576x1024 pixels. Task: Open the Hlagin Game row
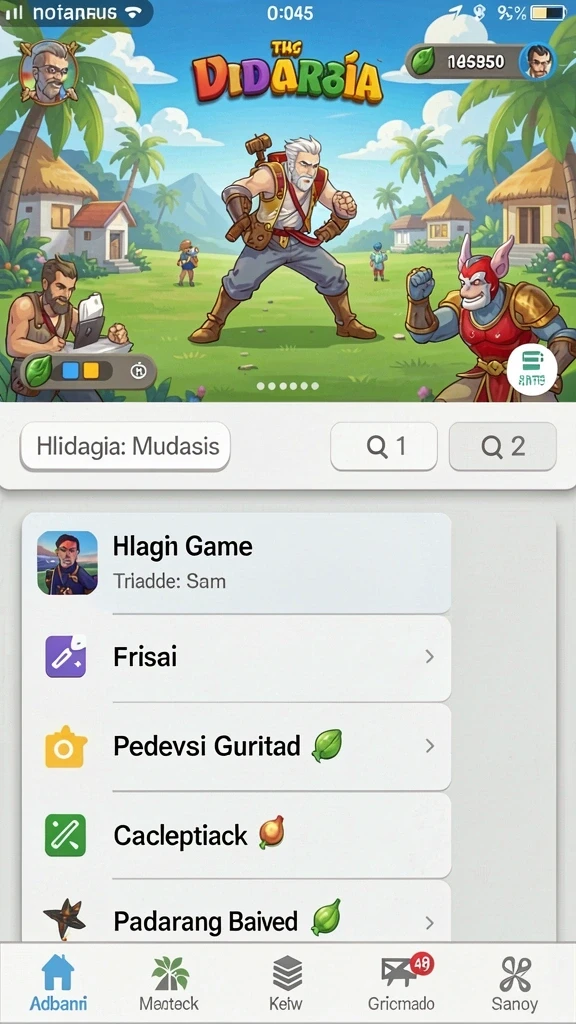[x=236, y=562]
